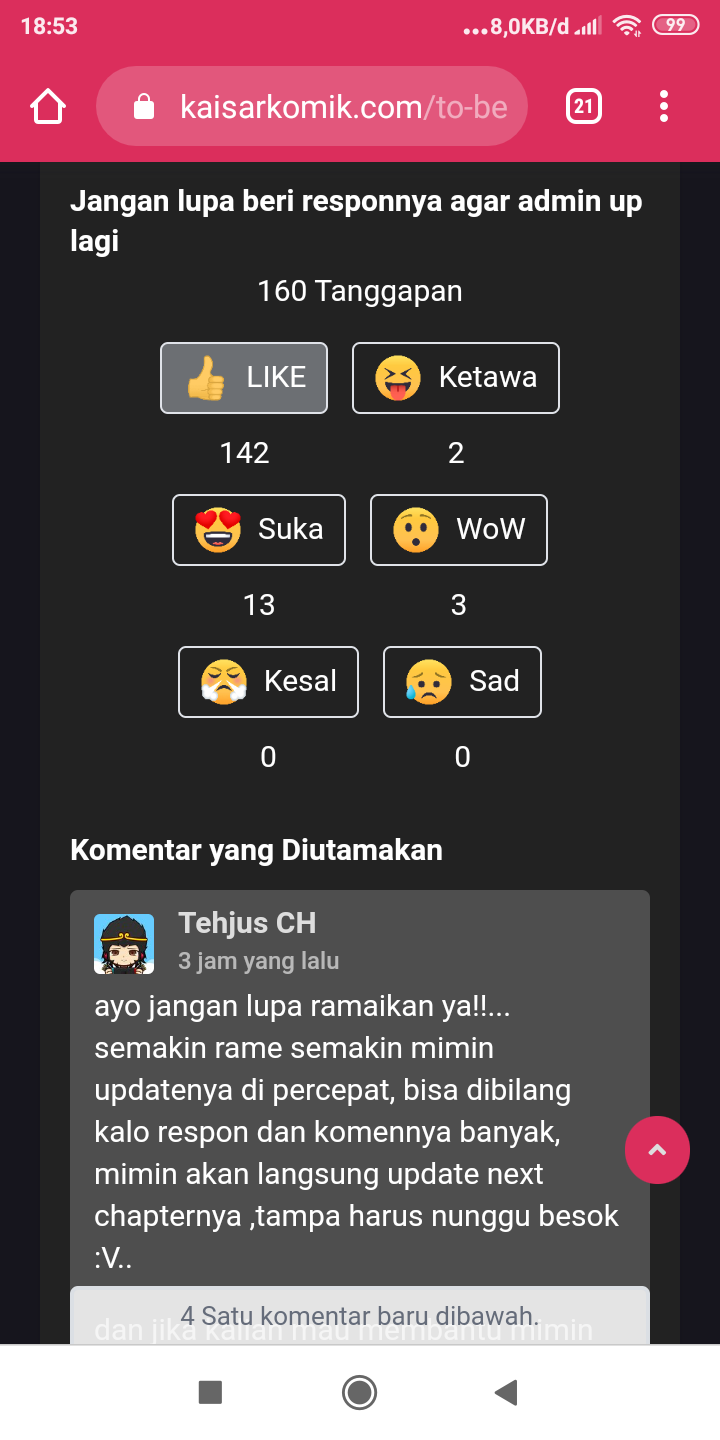Tap Tehjus CH's avatar picture
The width and height of the screenshot is (720, 1440).
tap(124, 944)
